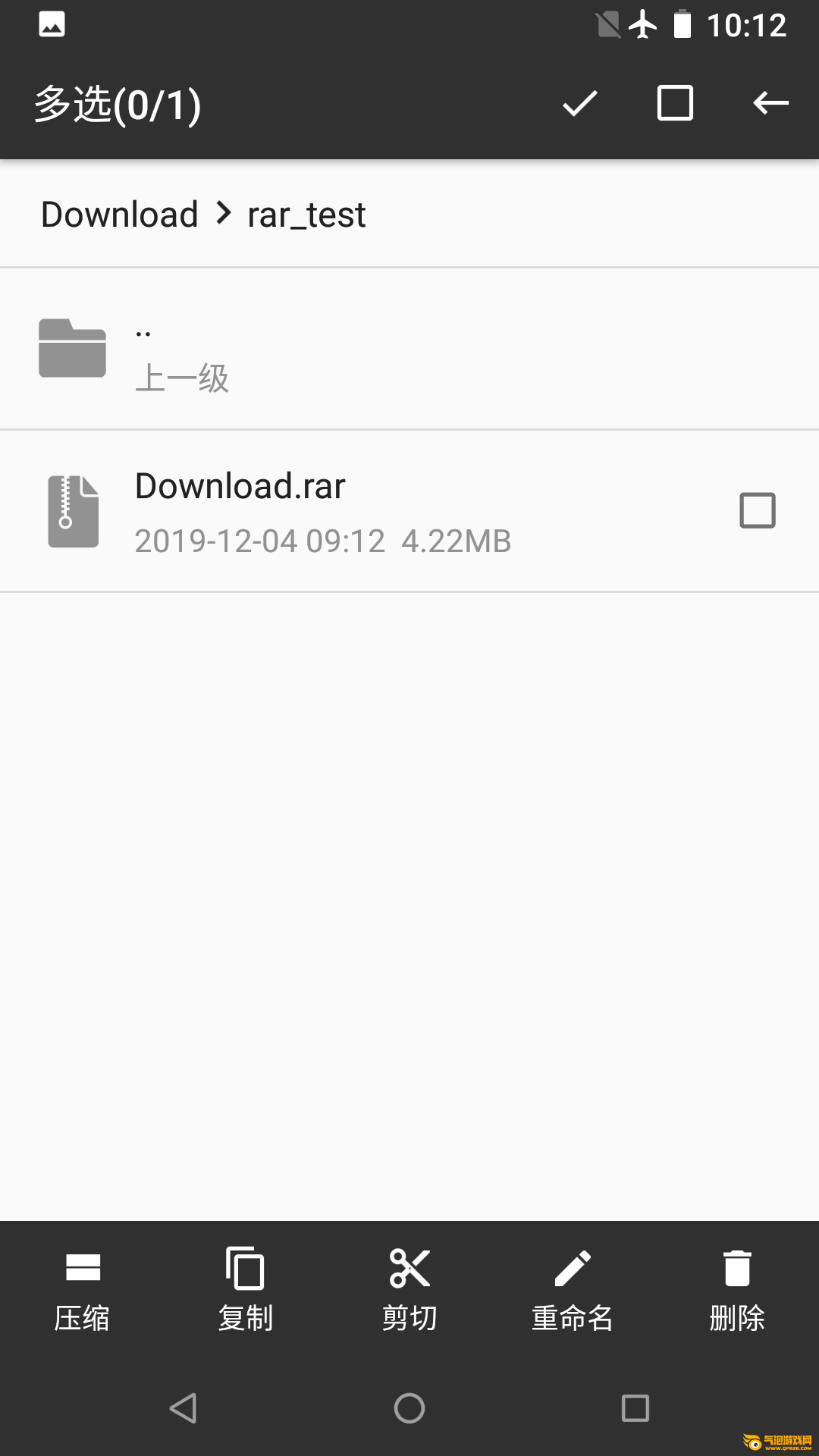Go to the home screen
Image resolution: width=819 pixels, height=1456 pixels.
(x=409, y=1408)
